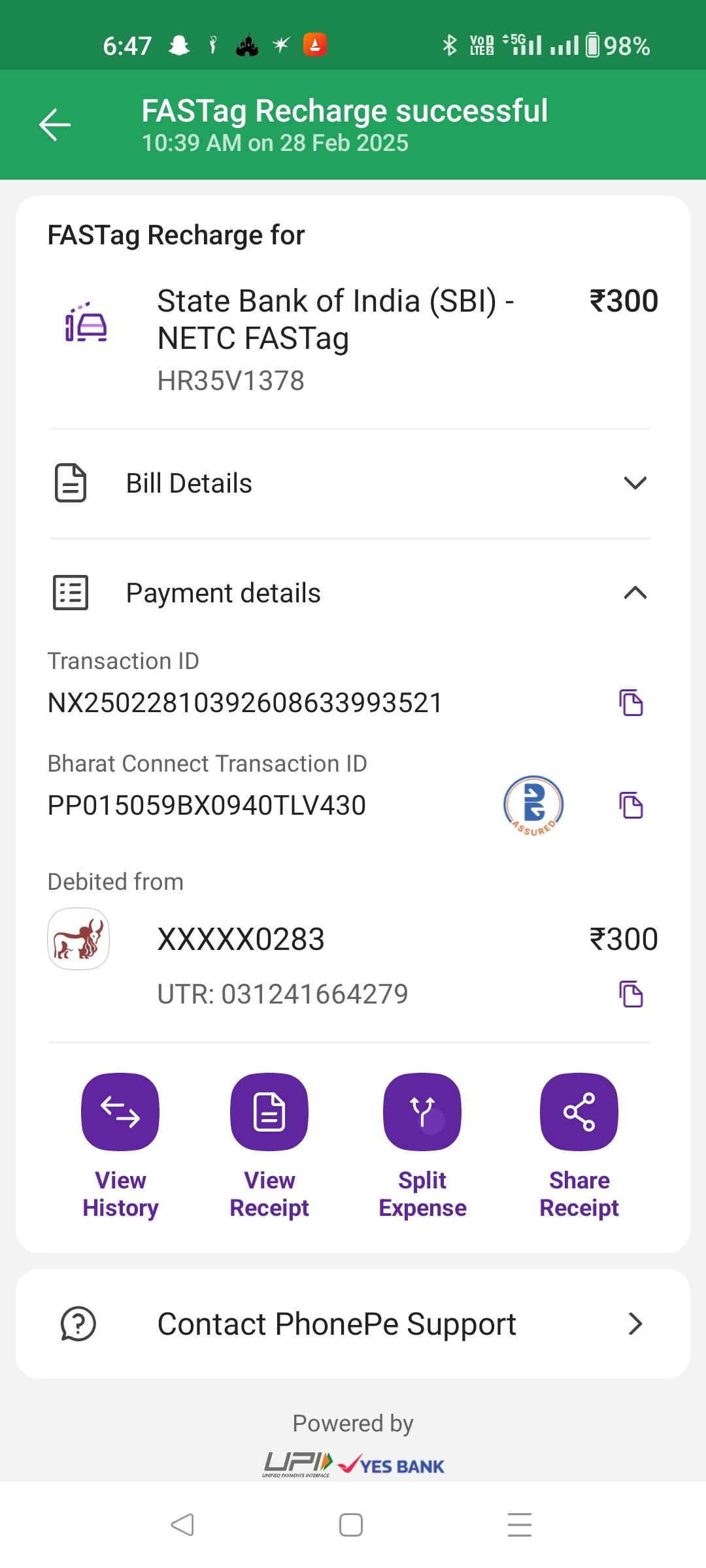Image resolution: width=706 pixels, height=1568 pixels.
Task: Copy the Transaction ID
Action: (x=631, y=703)
